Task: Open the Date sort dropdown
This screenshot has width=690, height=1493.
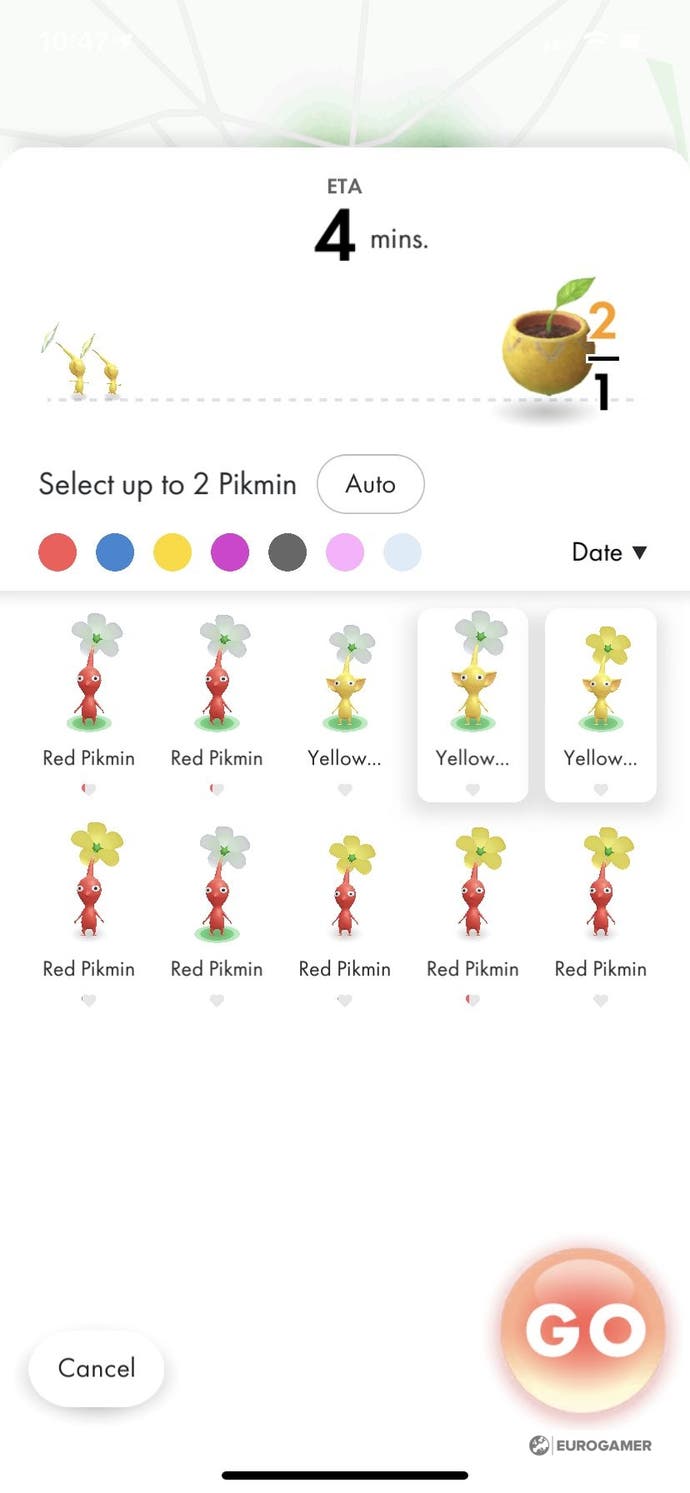Action: [x=609, y=552]
